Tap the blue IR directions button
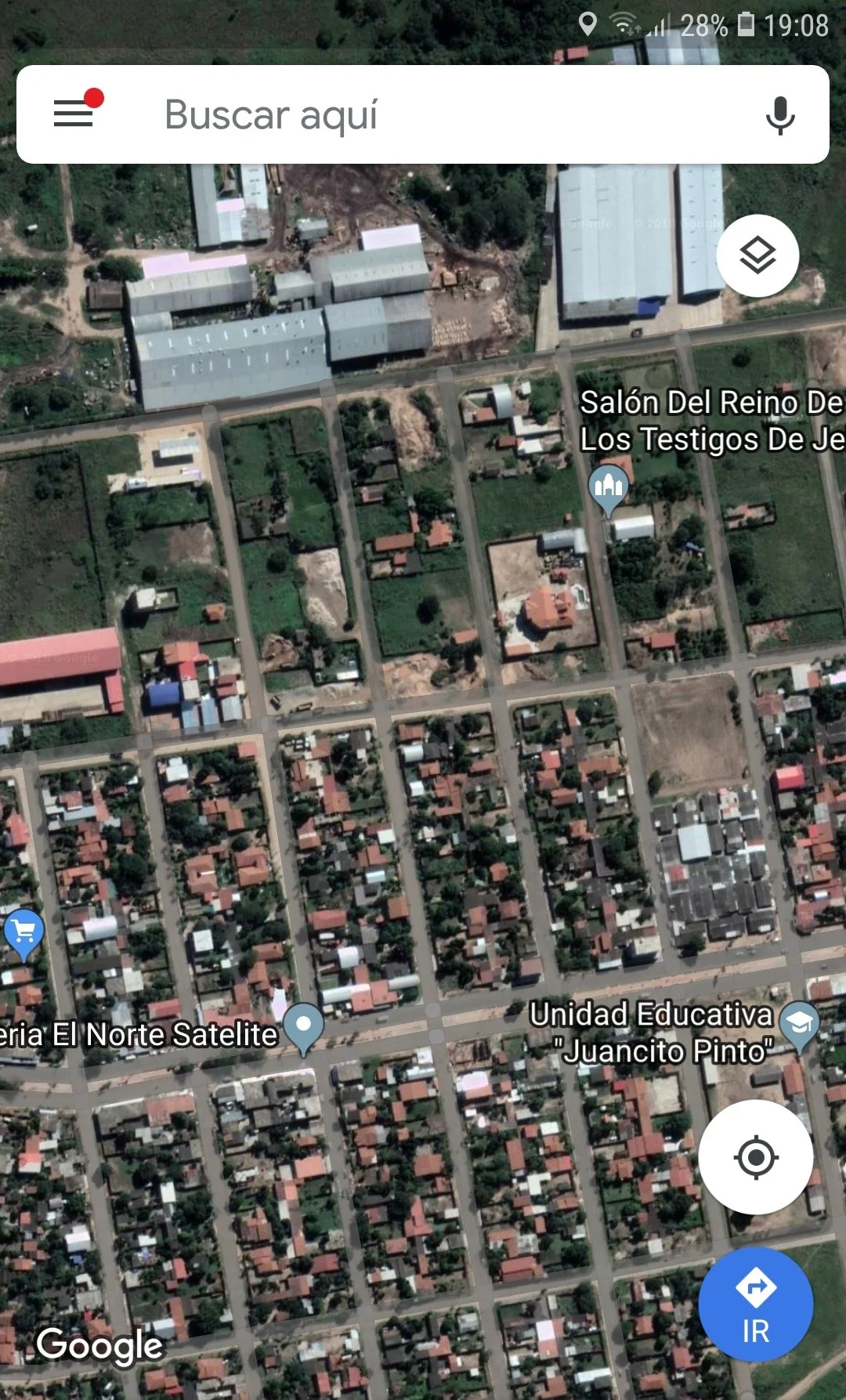The width and height of the screenshot is (846, 1400). 755,1305
